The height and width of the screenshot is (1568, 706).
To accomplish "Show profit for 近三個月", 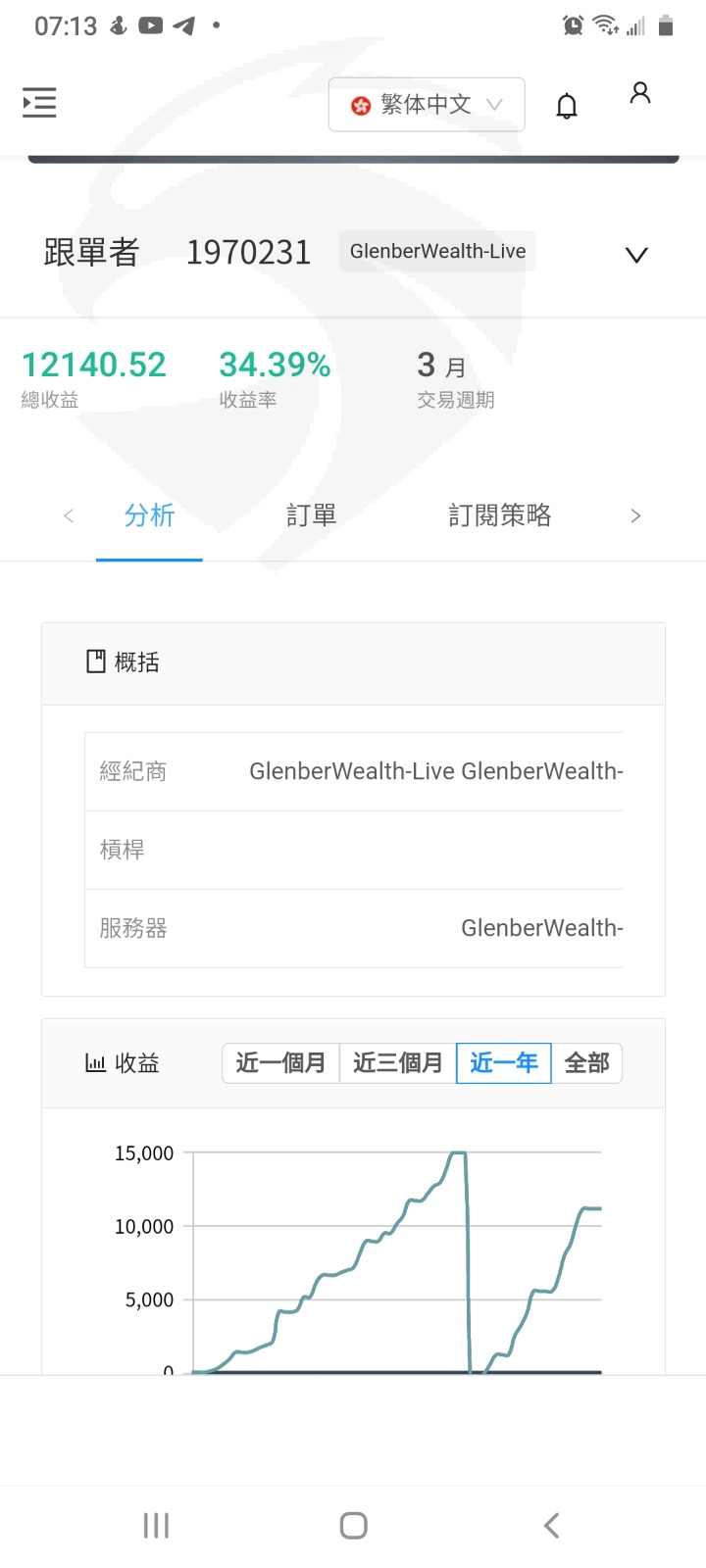I will (x=398, y=1063).
